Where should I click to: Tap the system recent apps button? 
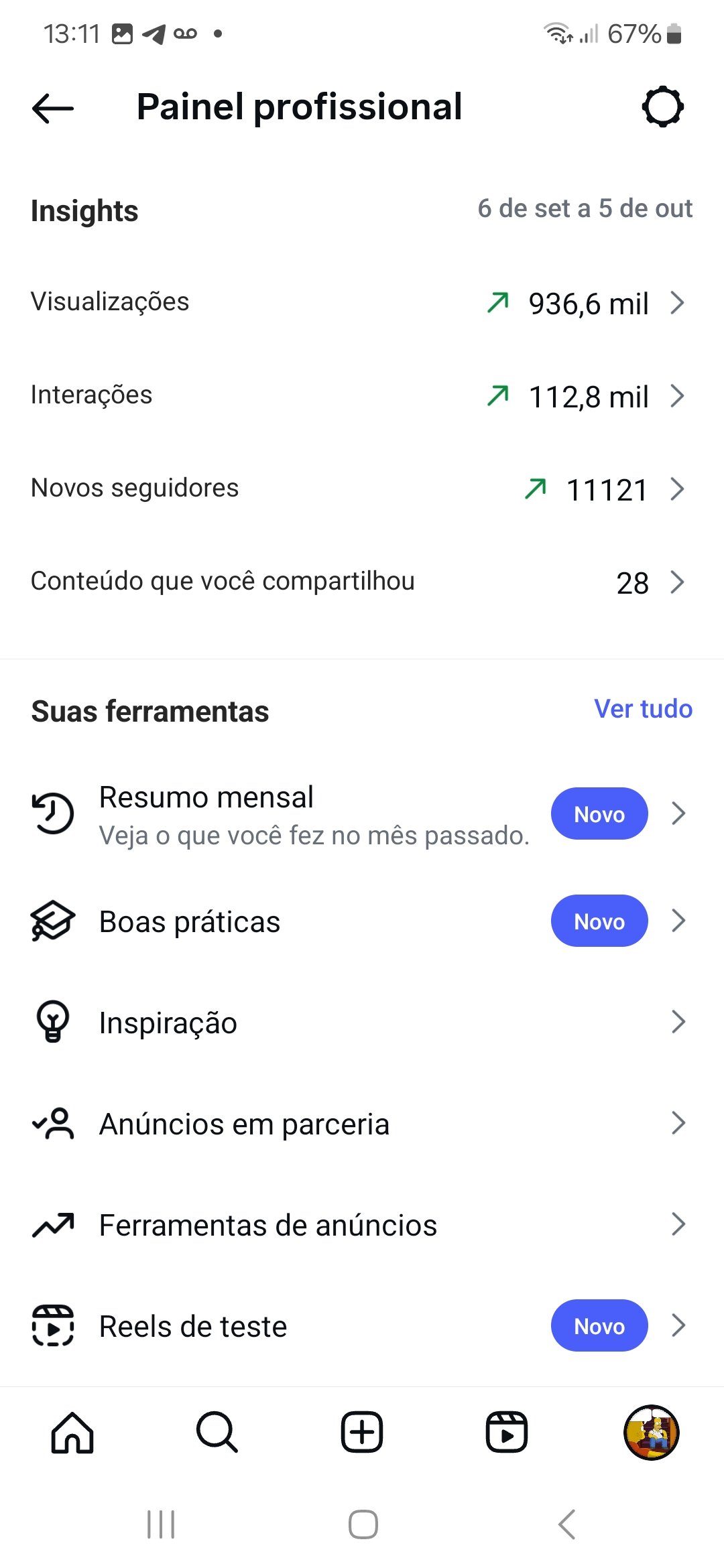click(x=161, y=1524)
